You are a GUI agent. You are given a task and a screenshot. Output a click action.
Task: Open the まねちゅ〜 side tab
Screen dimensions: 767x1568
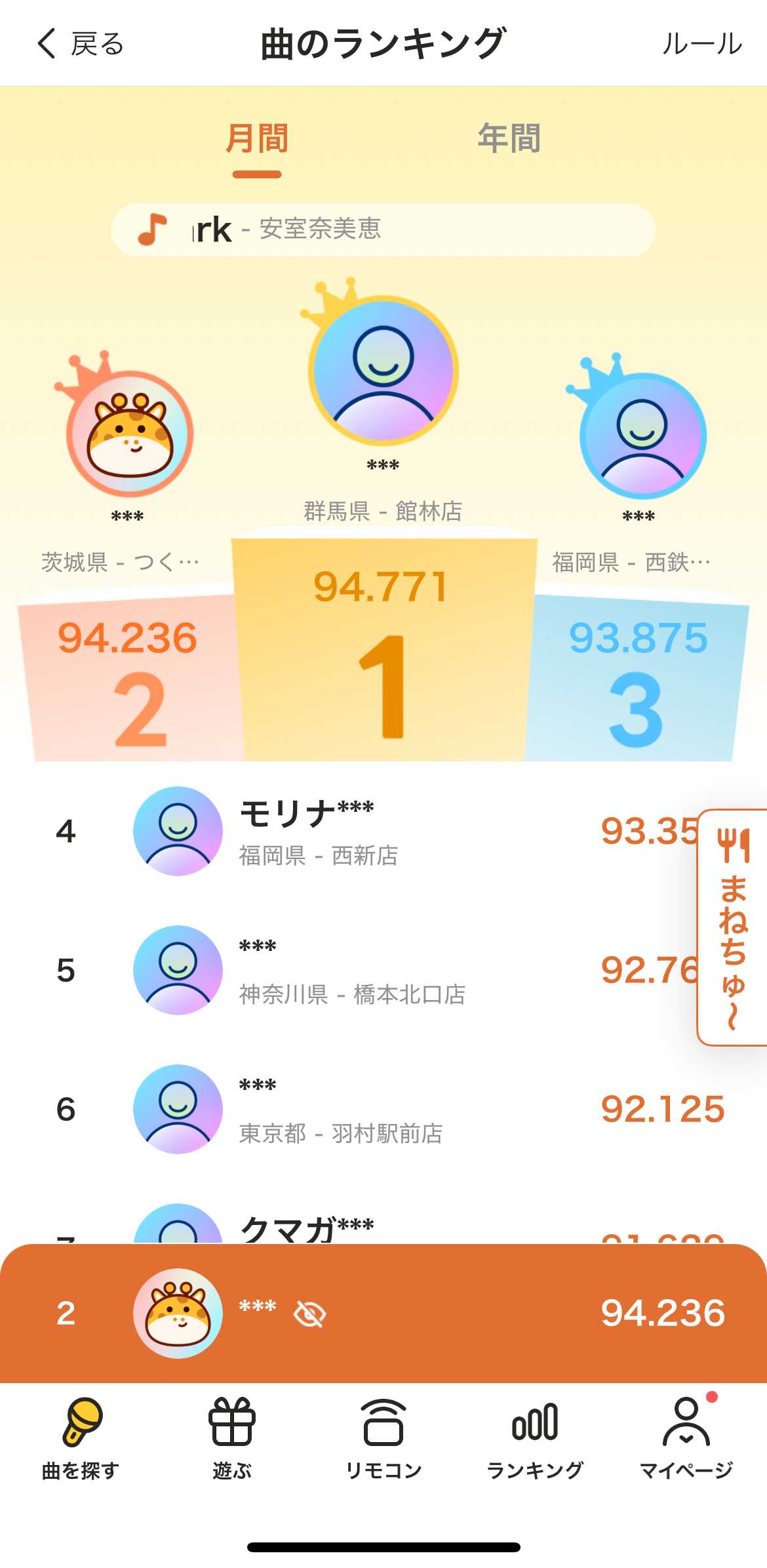pyautogui.click(x=733, y=927)
